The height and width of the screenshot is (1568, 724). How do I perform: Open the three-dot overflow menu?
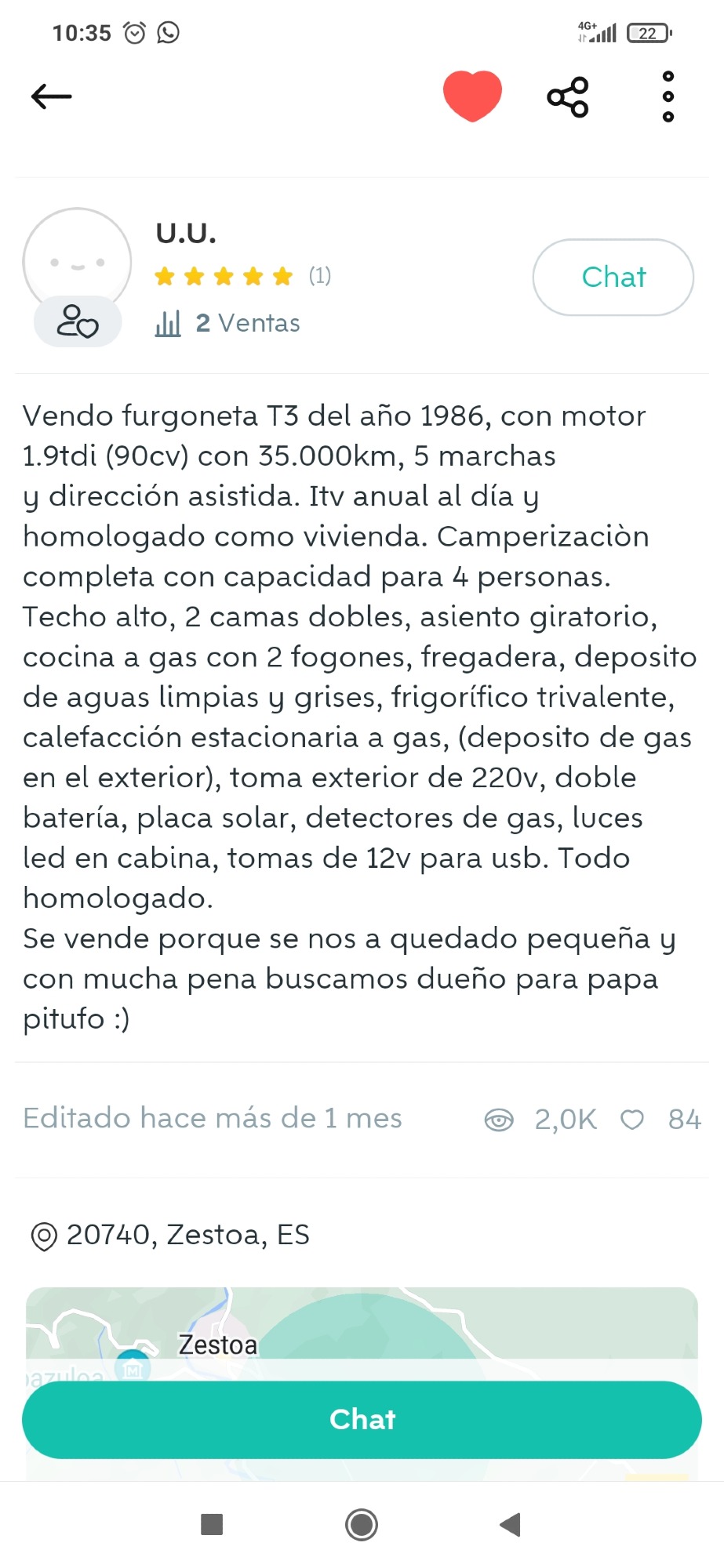coord(668,96)
